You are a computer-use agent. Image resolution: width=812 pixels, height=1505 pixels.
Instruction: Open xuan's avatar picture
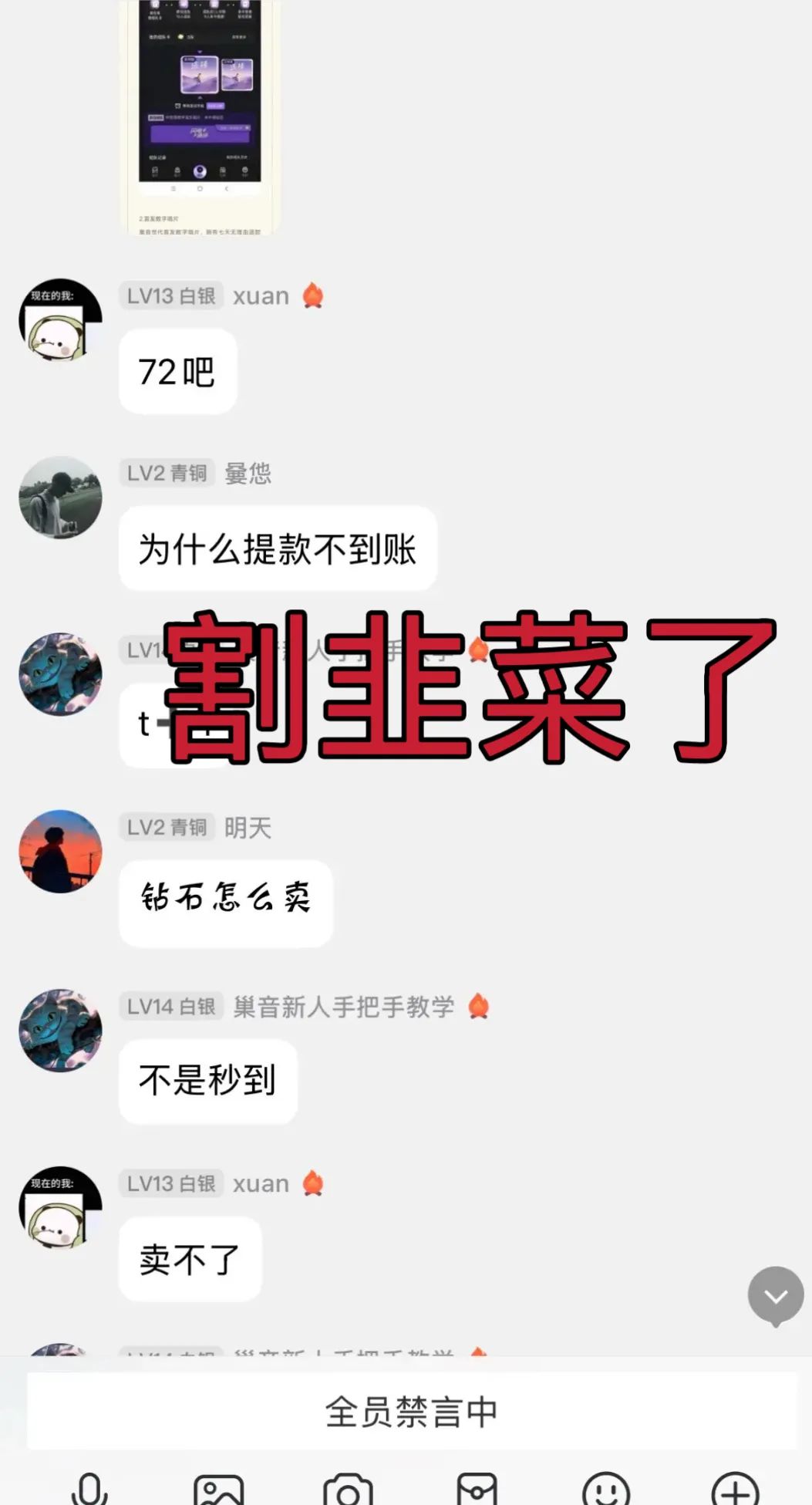(60, 319)
